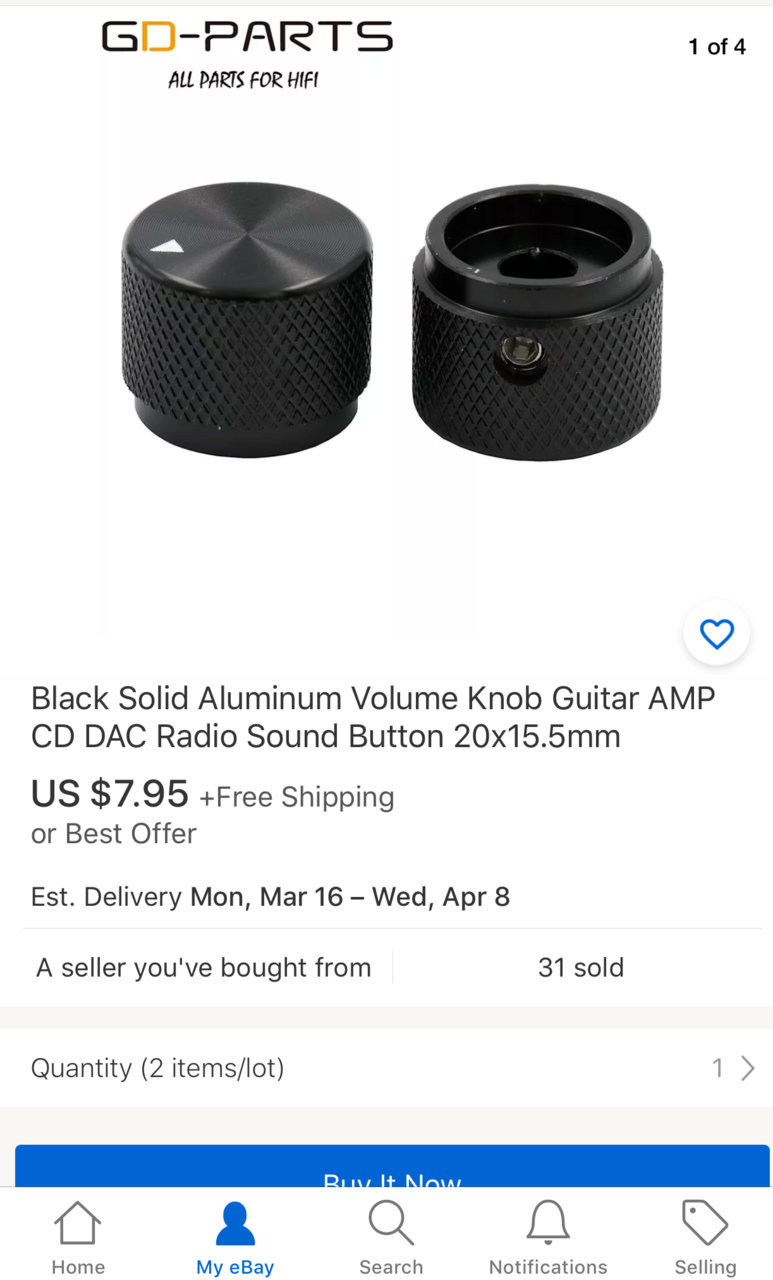
Task: Open the Search tab
Action: point(391,1238)
